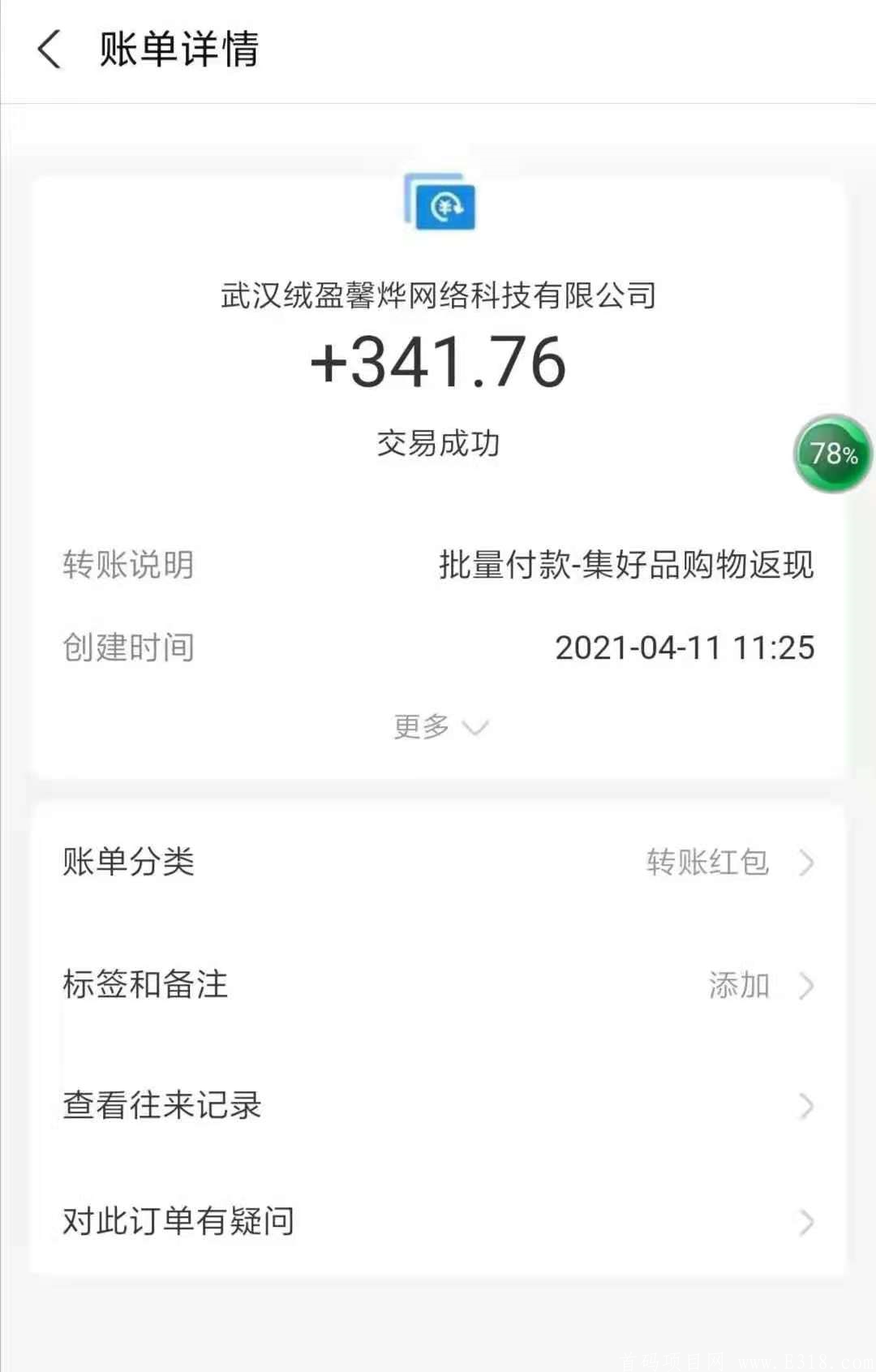Open 查看往来记录 history
This screenshot has height=1372, width=876.
[438, 1105]
